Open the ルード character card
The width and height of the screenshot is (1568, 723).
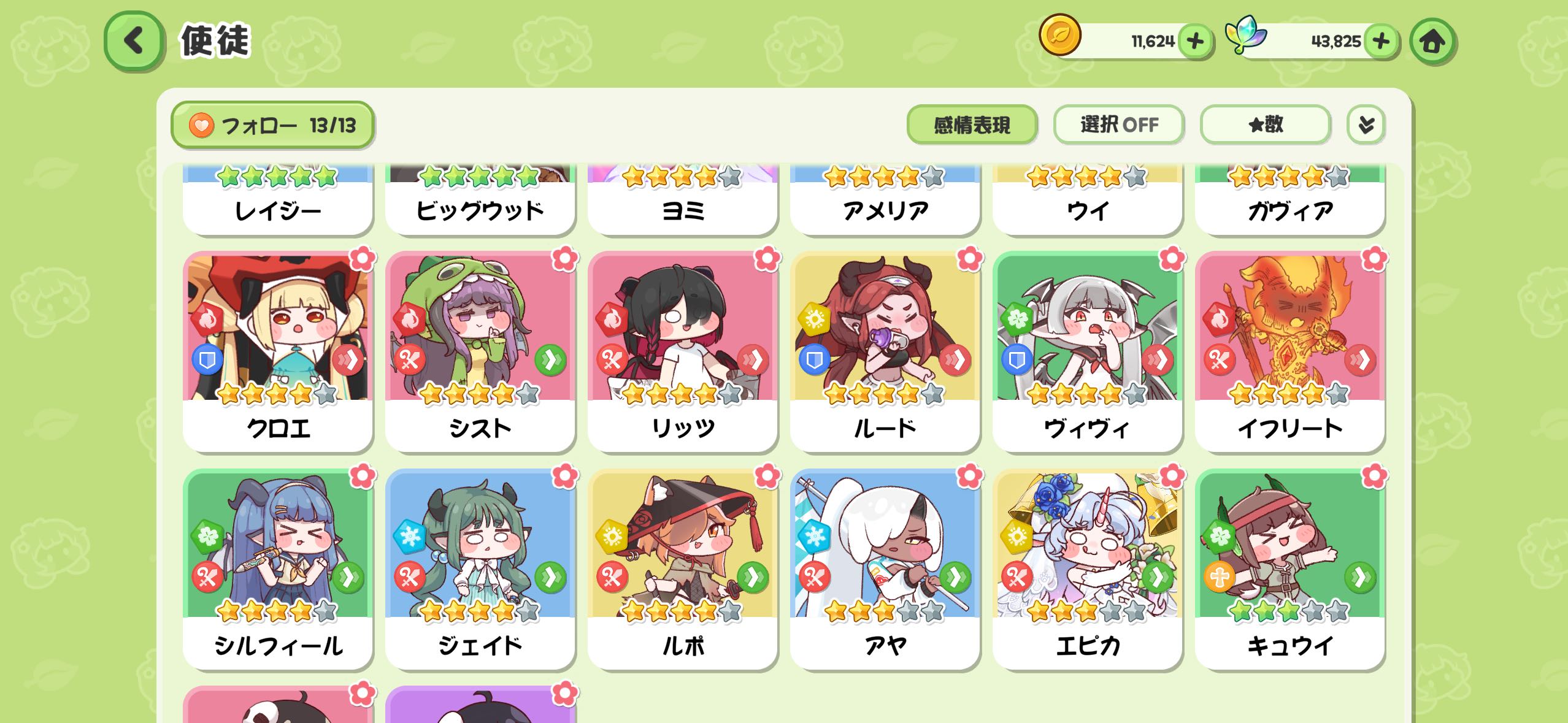[x=885, y=351]
